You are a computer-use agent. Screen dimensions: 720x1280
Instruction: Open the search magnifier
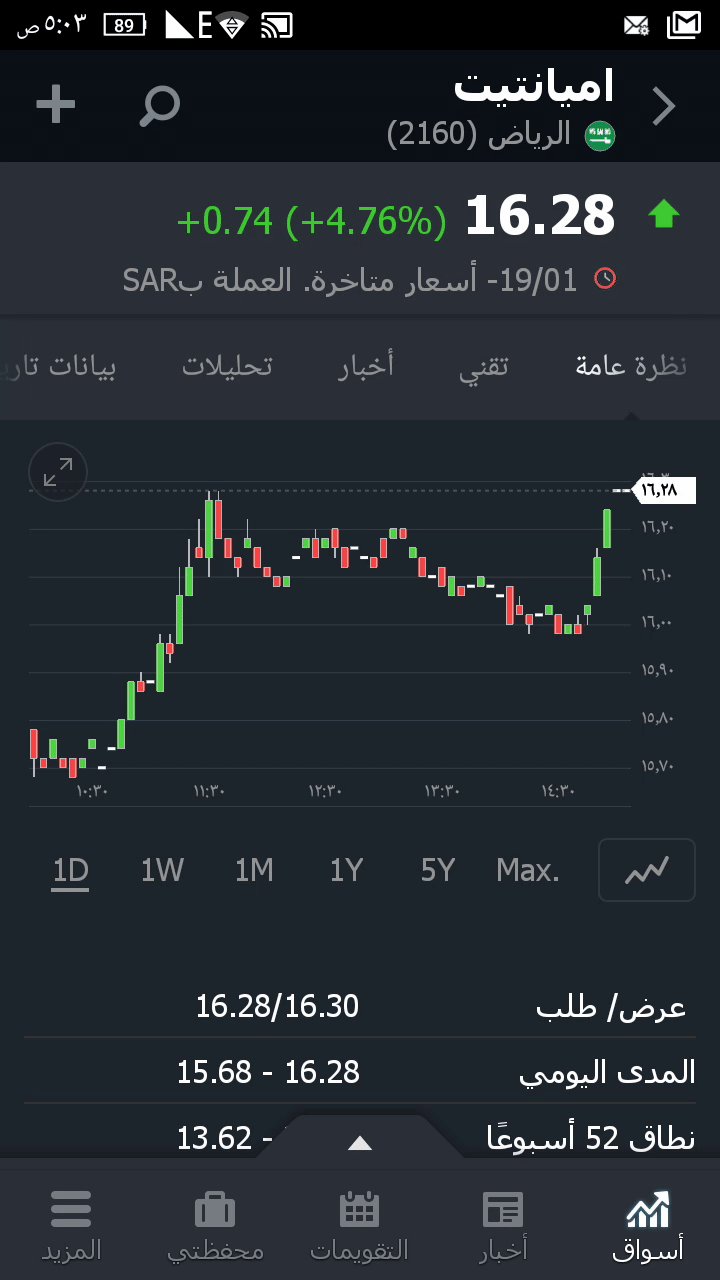click(159, 105)
